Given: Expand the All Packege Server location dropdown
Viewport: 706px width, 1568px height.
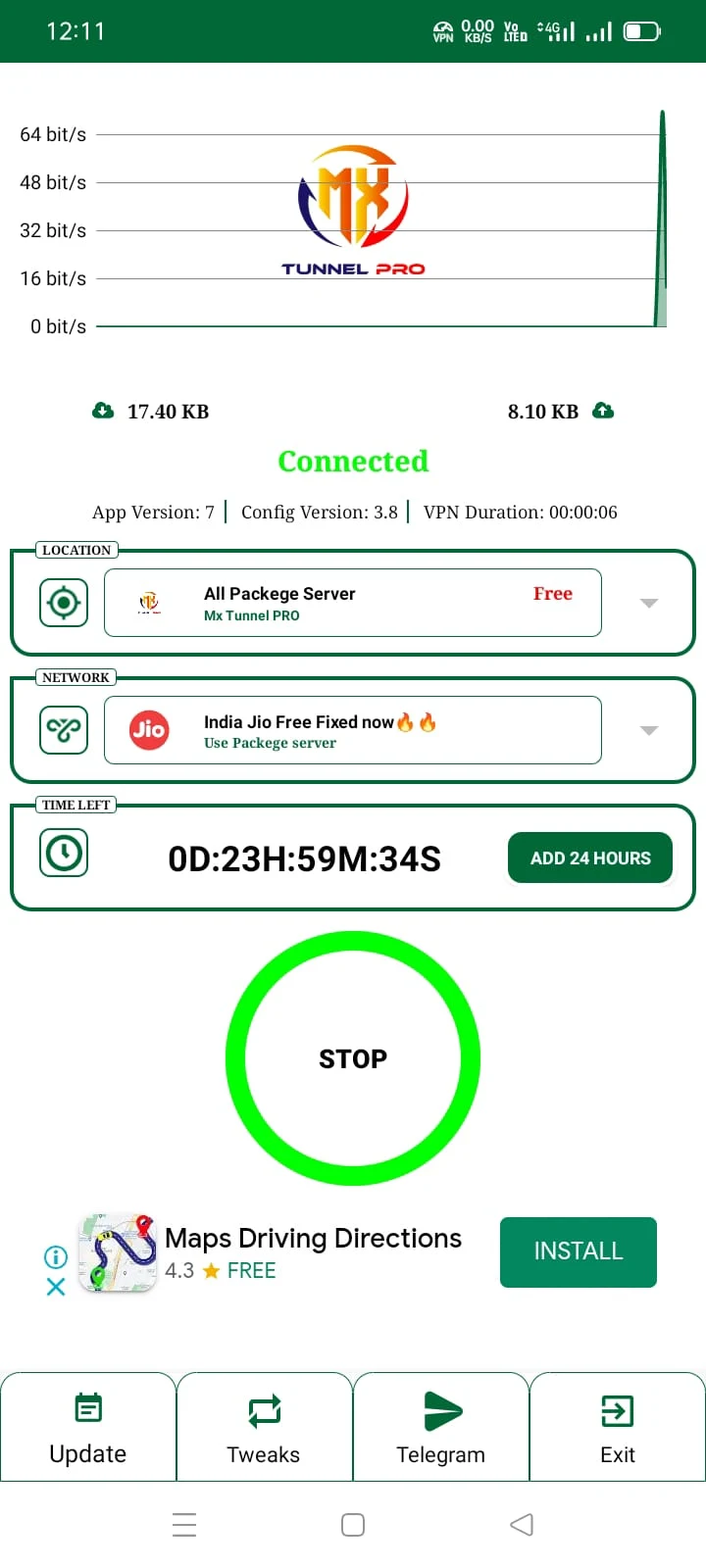Looking at the screenshot, I should [x=648, y=603].
